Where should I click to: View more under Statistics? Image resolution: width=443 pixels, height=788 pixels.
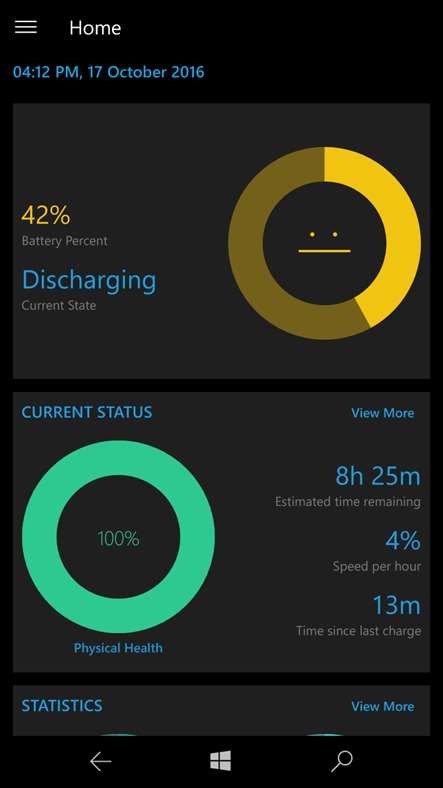(382, 706)
